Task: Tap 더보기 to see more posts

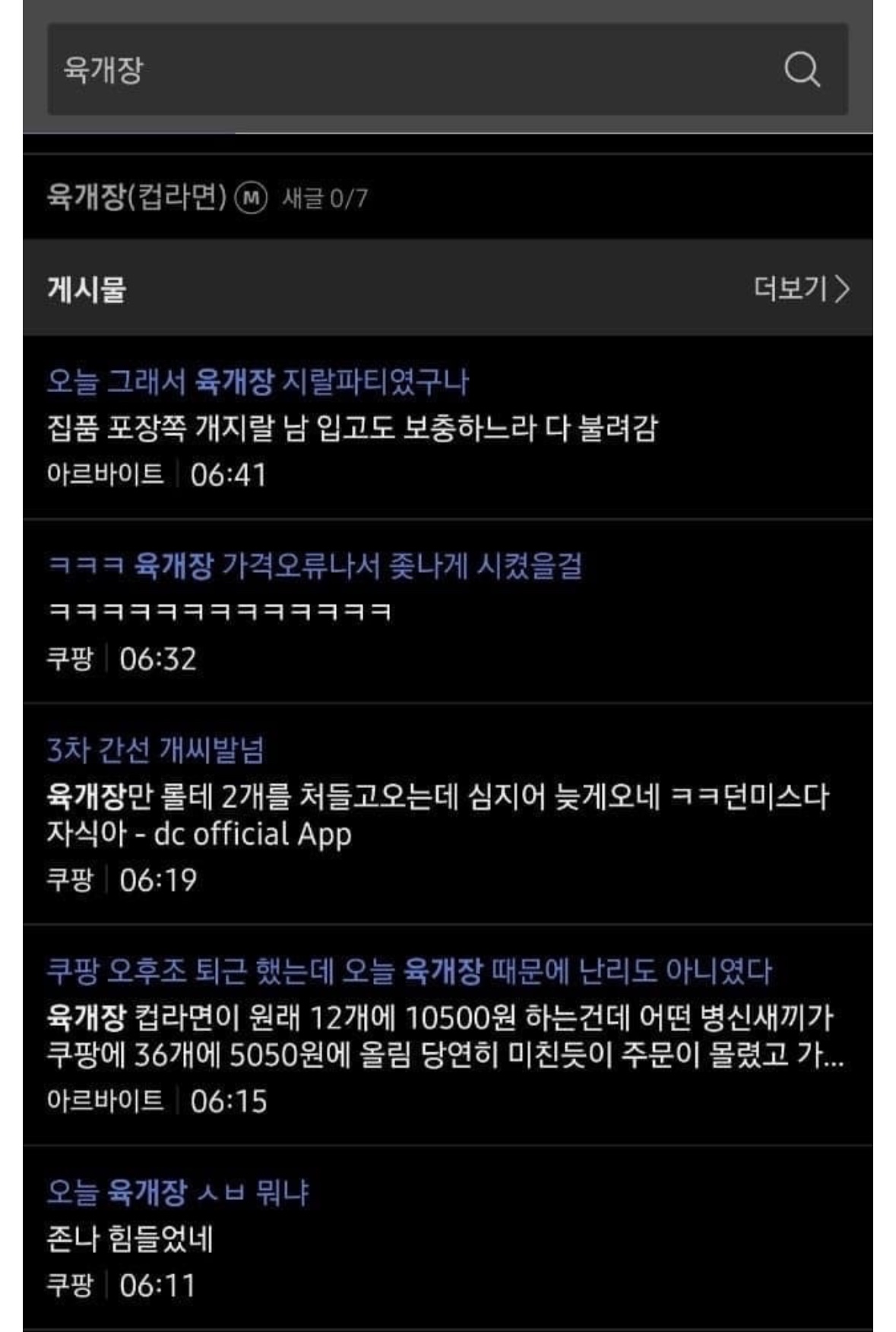Action: pos(802,289)
